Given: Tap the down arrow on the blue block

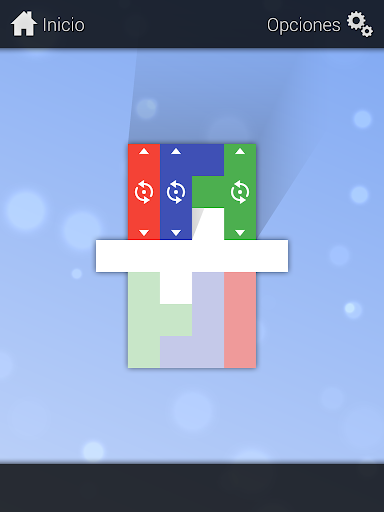Looking at the screenshot, I should [176, 233].
